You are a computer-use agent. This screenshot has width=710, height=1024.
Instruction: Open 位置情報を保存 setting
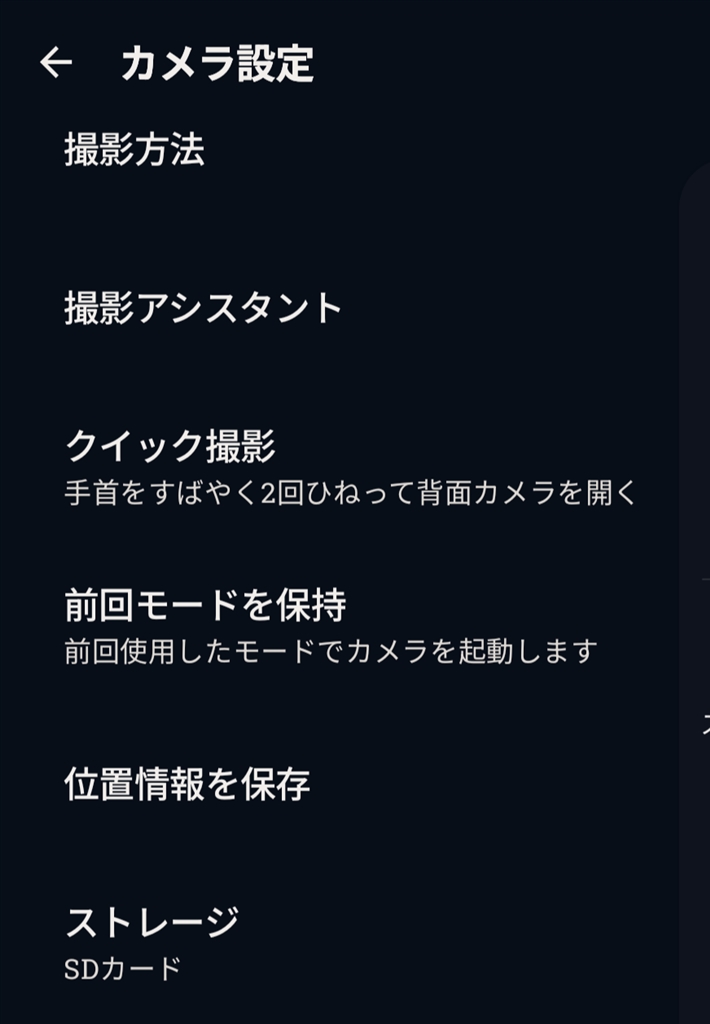point(187,784)
